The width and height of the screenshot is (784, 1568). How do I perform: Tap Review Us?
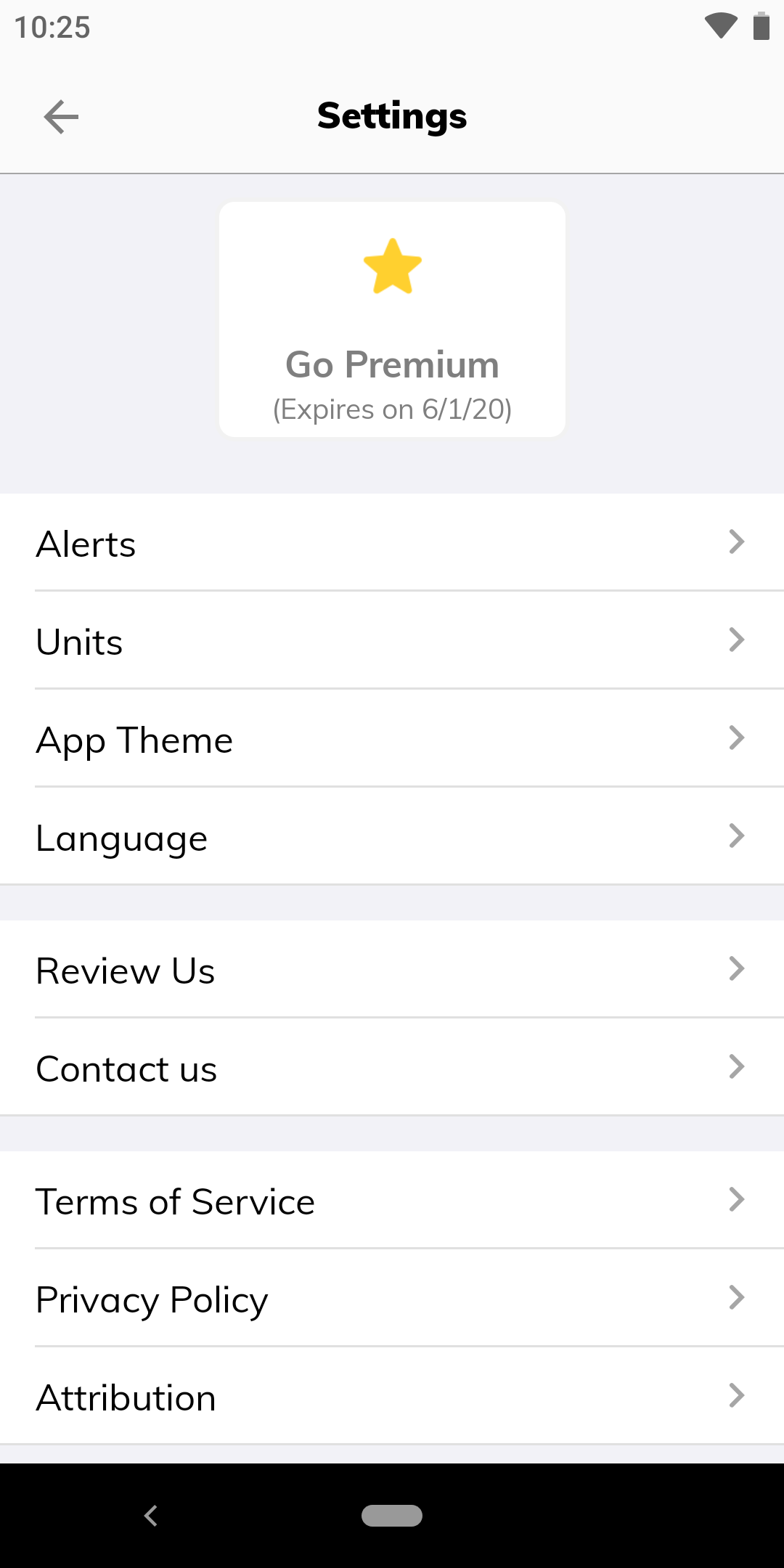[392, 969]
